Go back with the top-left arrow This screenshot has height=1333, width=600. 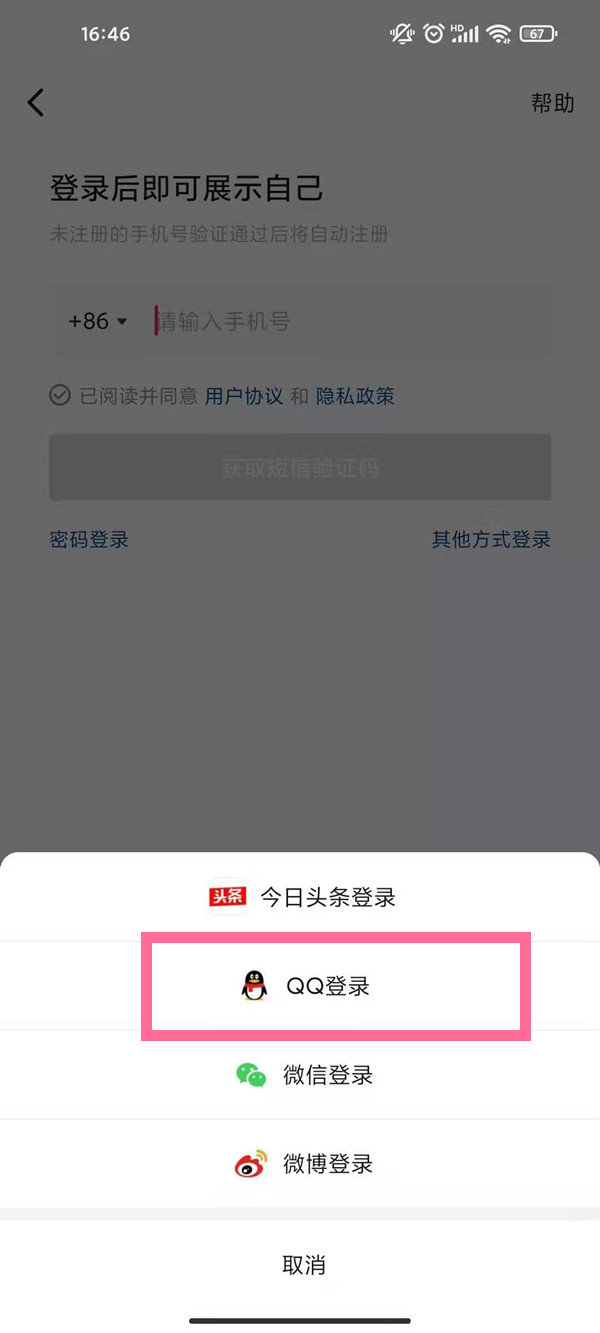(36, 102)
